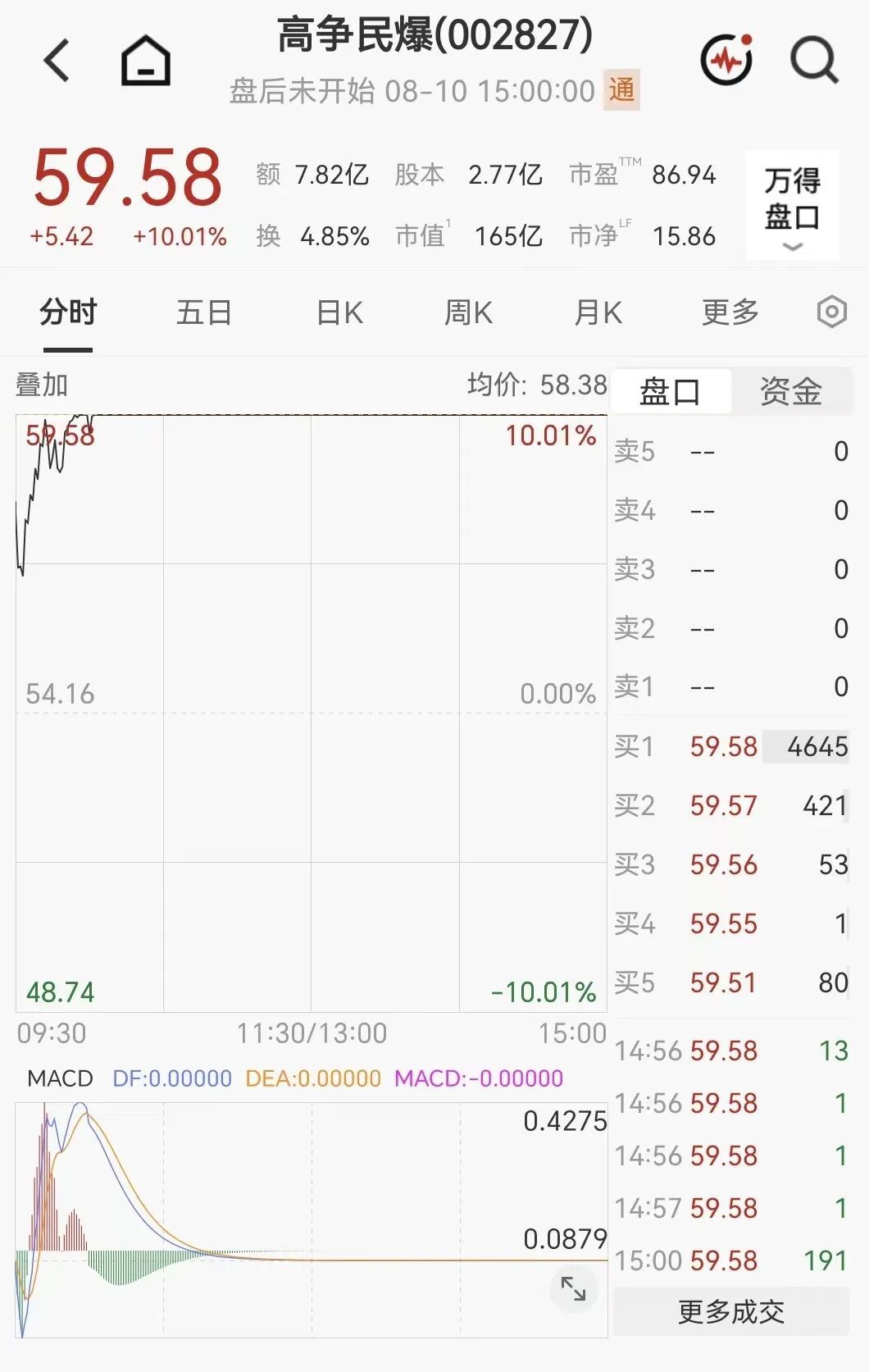This screenshot has width=869, height=1372.
Task: Switch to the 五日 chart tab
Action: [x=204, y=312]
